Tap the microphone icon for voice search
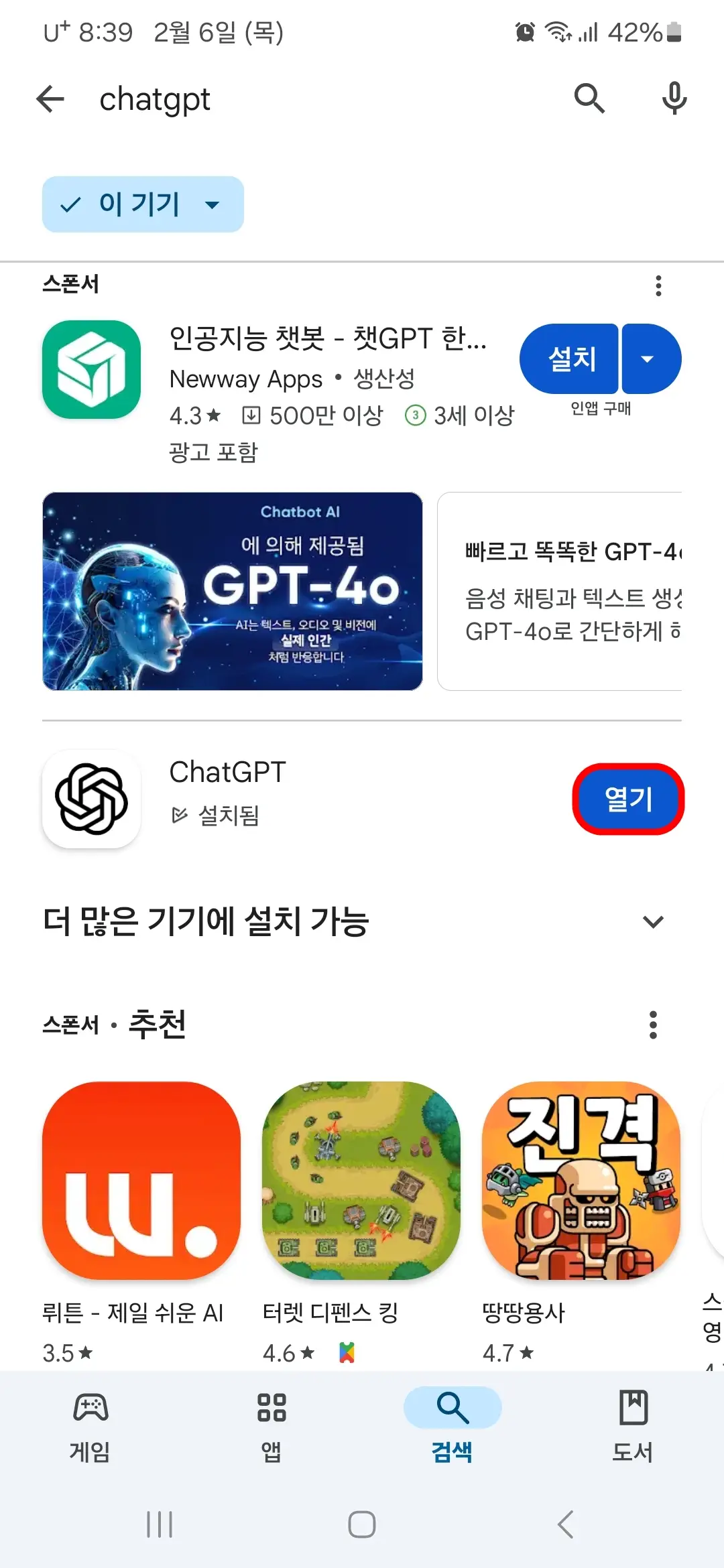 [x=674, y=99]
